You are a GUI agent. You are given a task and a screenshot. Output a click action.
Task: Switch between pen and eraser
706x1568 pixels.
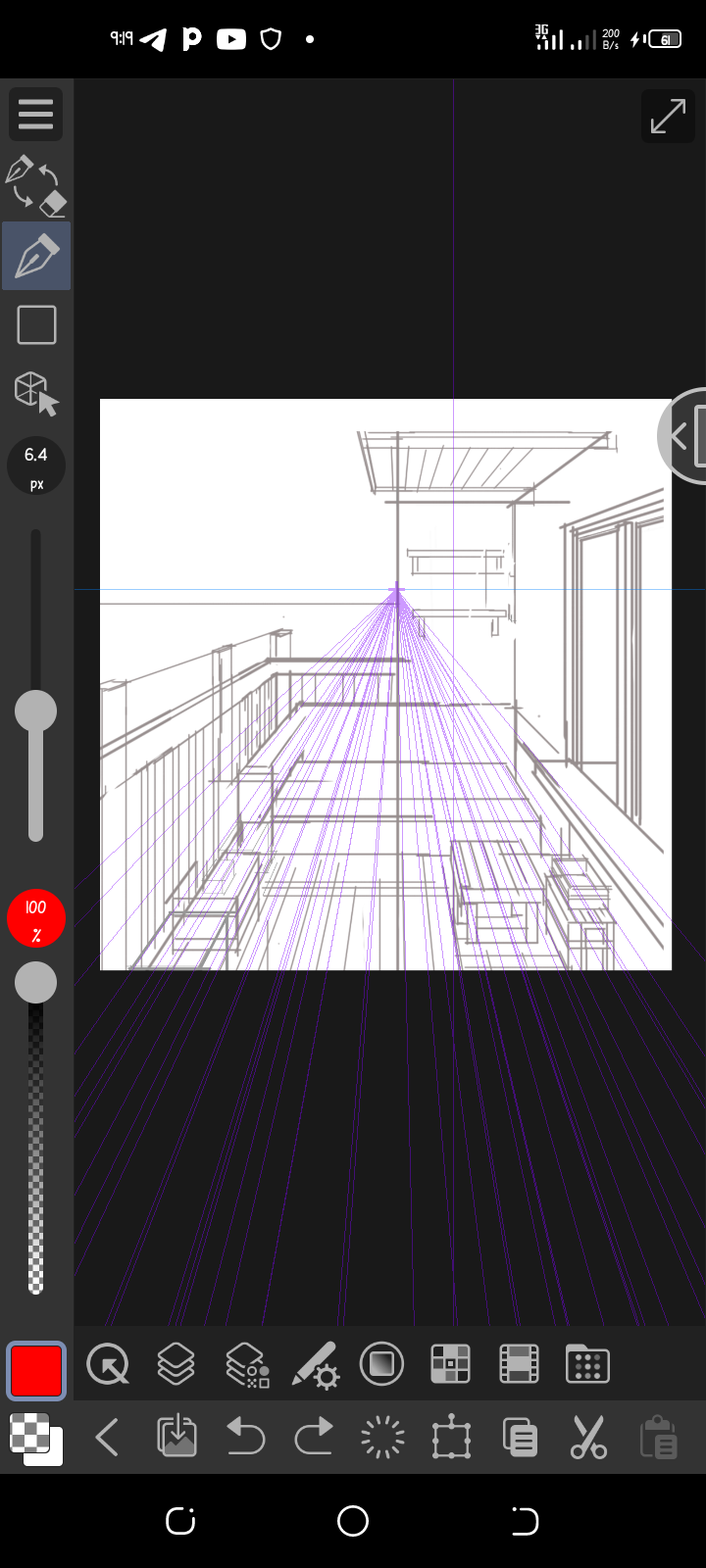click(x=35, y=185)
